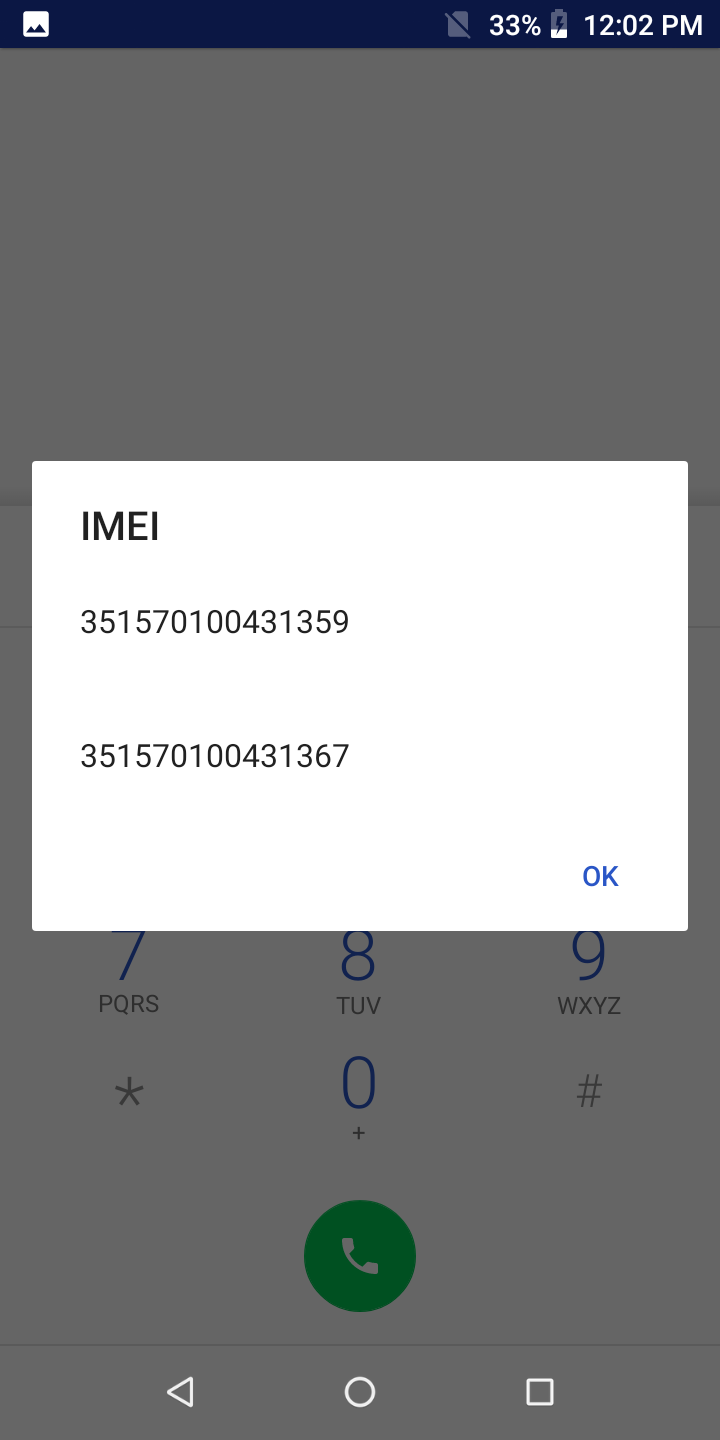Dismiss the IMEI dialog with OK
Screen dimensions: 720x1440
point(600,876)
